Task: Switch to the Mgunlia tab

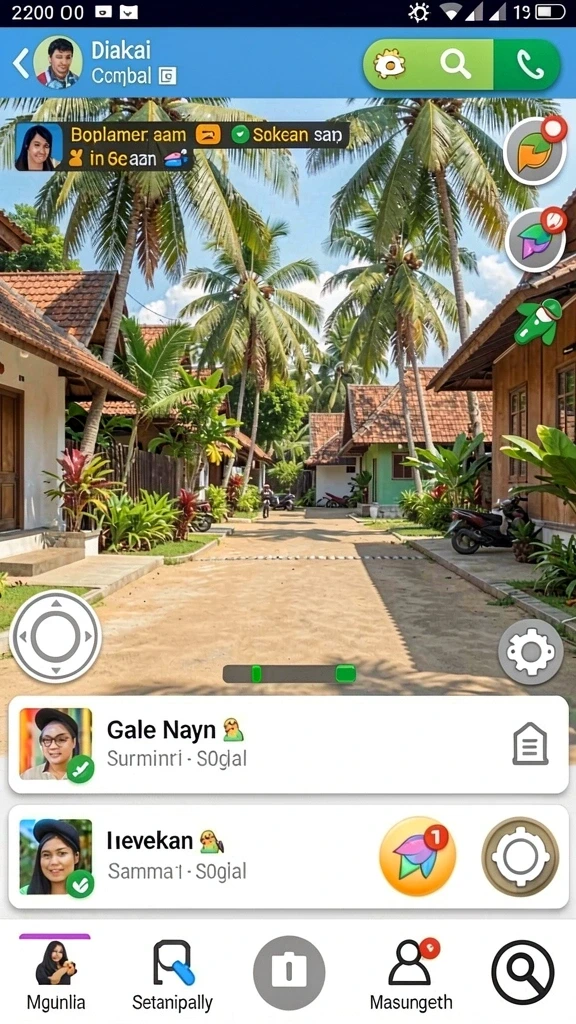Action: tap(56, 974)
